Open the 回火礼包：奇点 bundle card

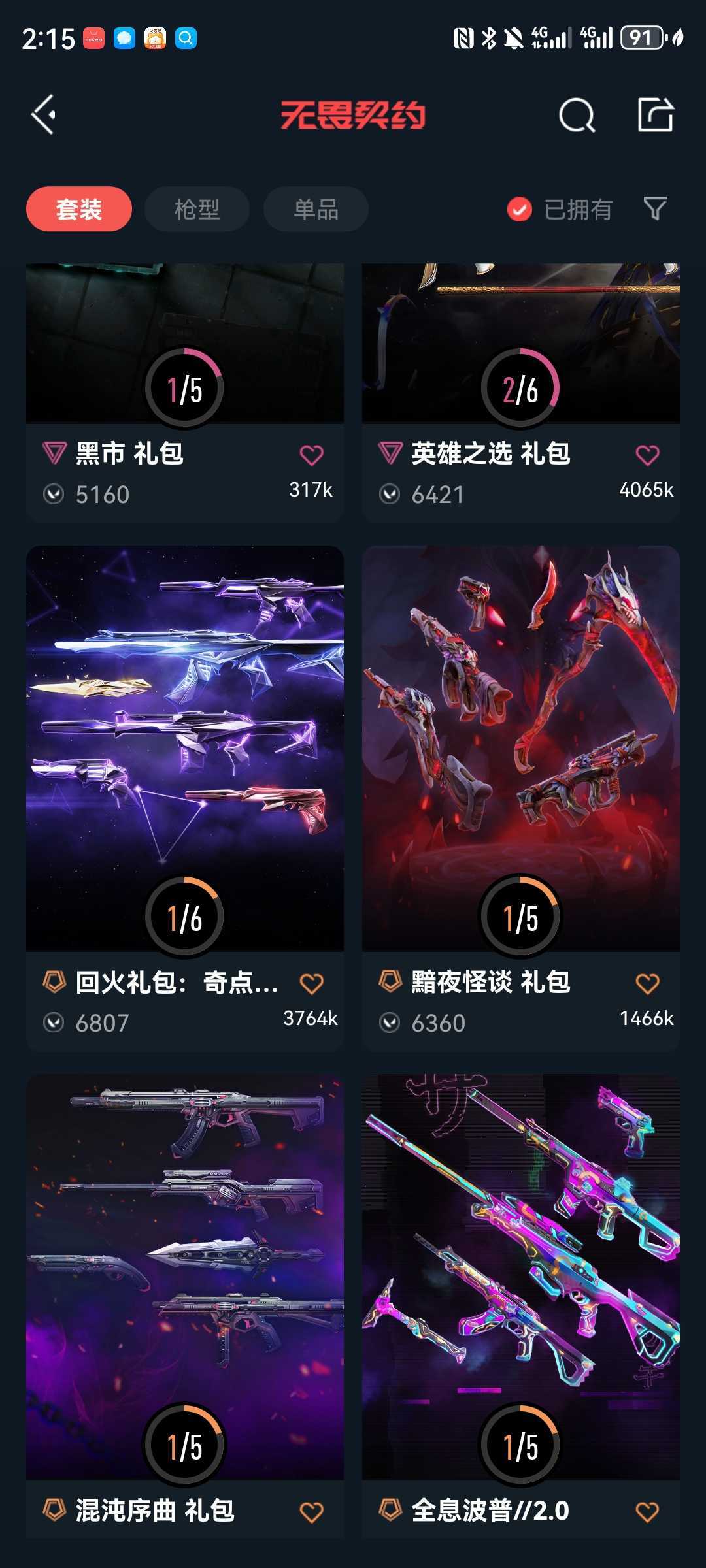[185, 798]
